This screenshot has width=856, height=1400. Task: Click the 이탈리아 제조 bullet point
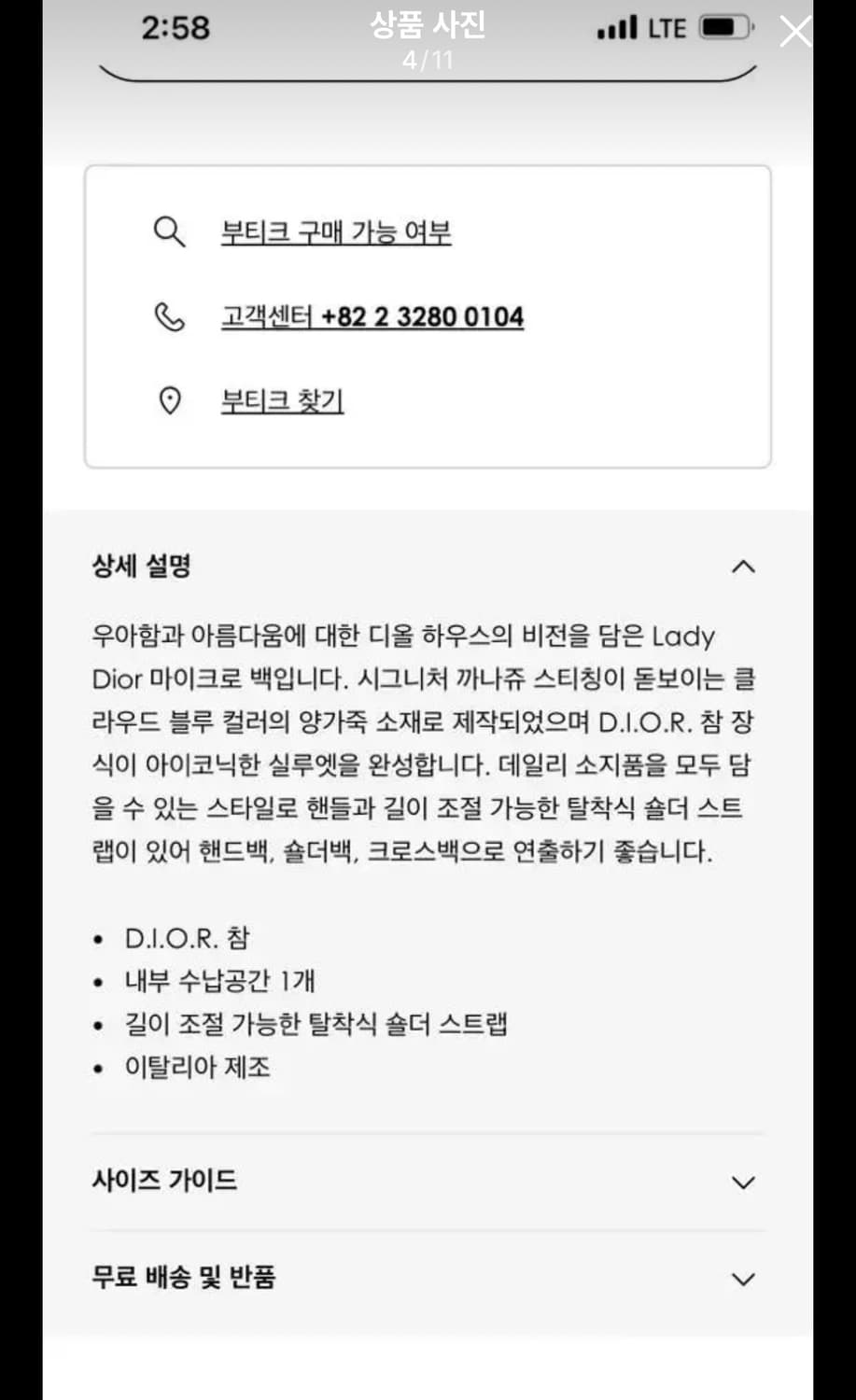tap(199, 1067)
